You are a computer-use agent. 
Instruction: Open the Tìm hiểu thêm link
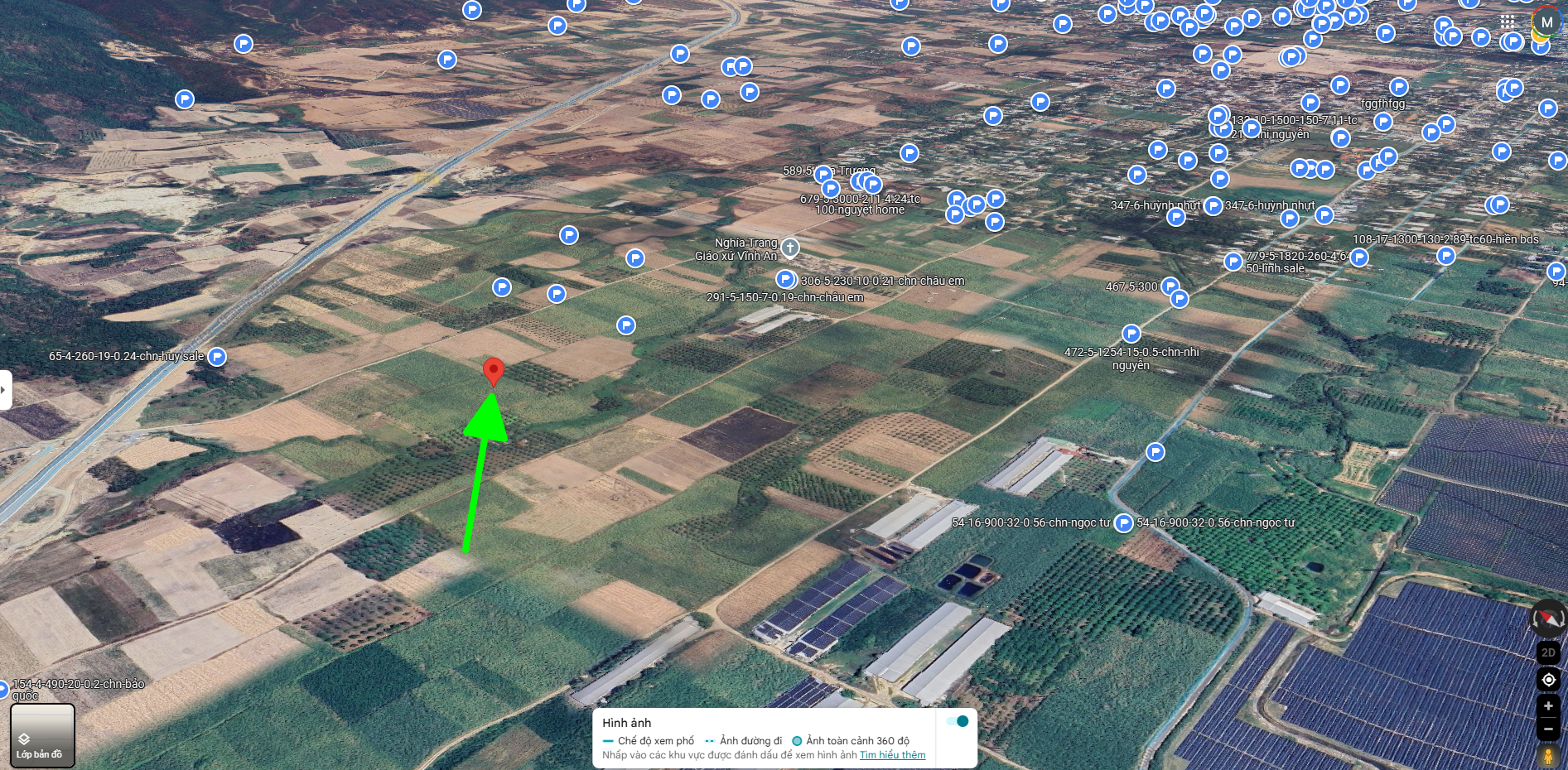[x=892, y=755]
